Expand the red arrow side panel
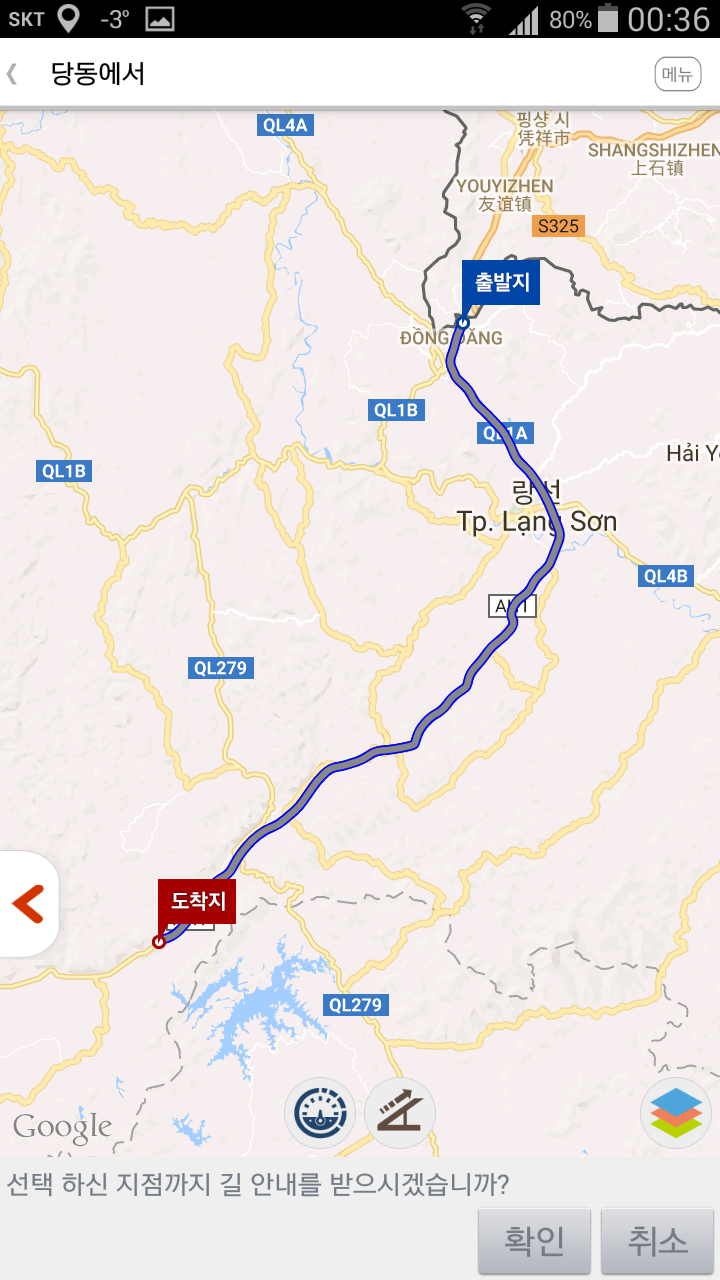The height and width of the screenshot is (1280, 720). point(28,904)
